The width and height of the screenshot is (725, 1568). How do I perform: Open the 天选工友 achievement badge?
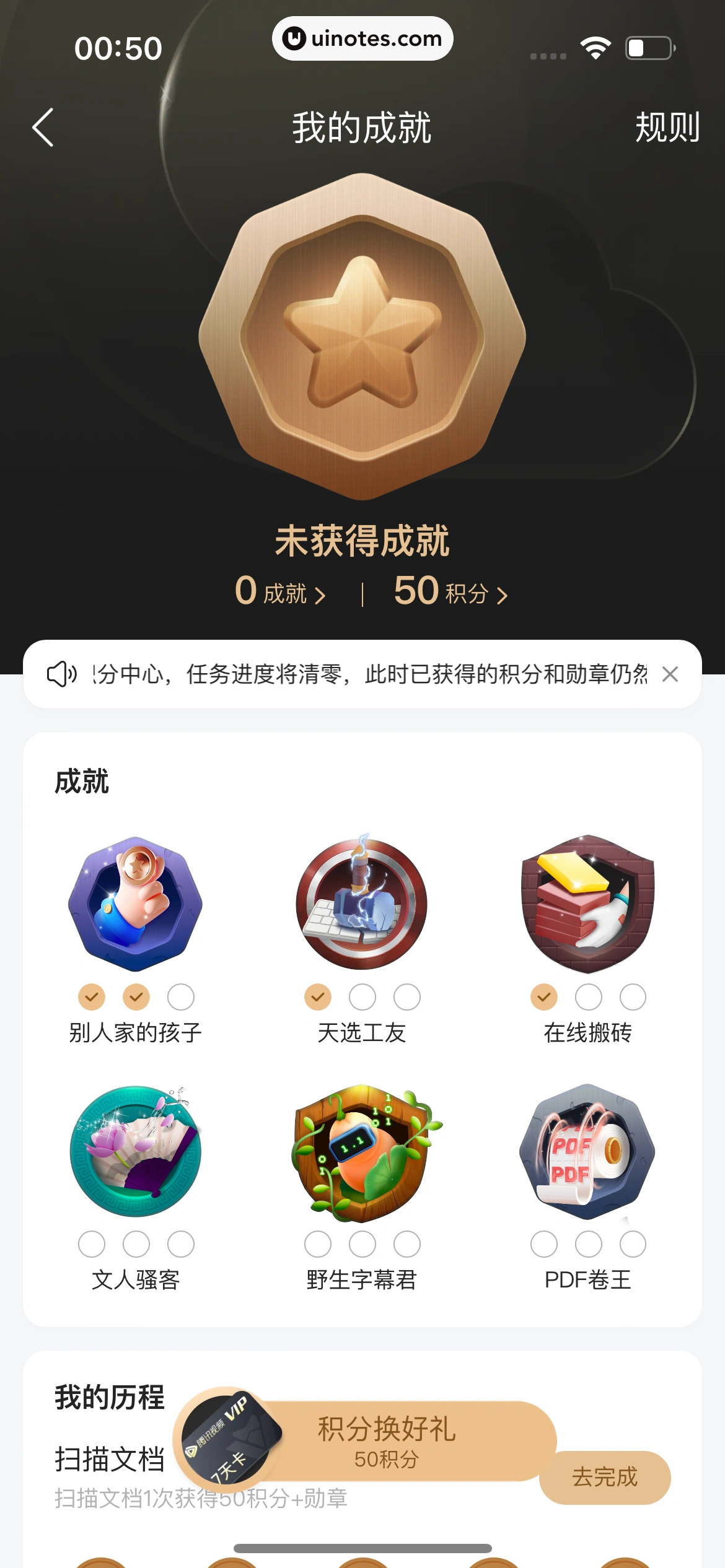click(362, 904)
